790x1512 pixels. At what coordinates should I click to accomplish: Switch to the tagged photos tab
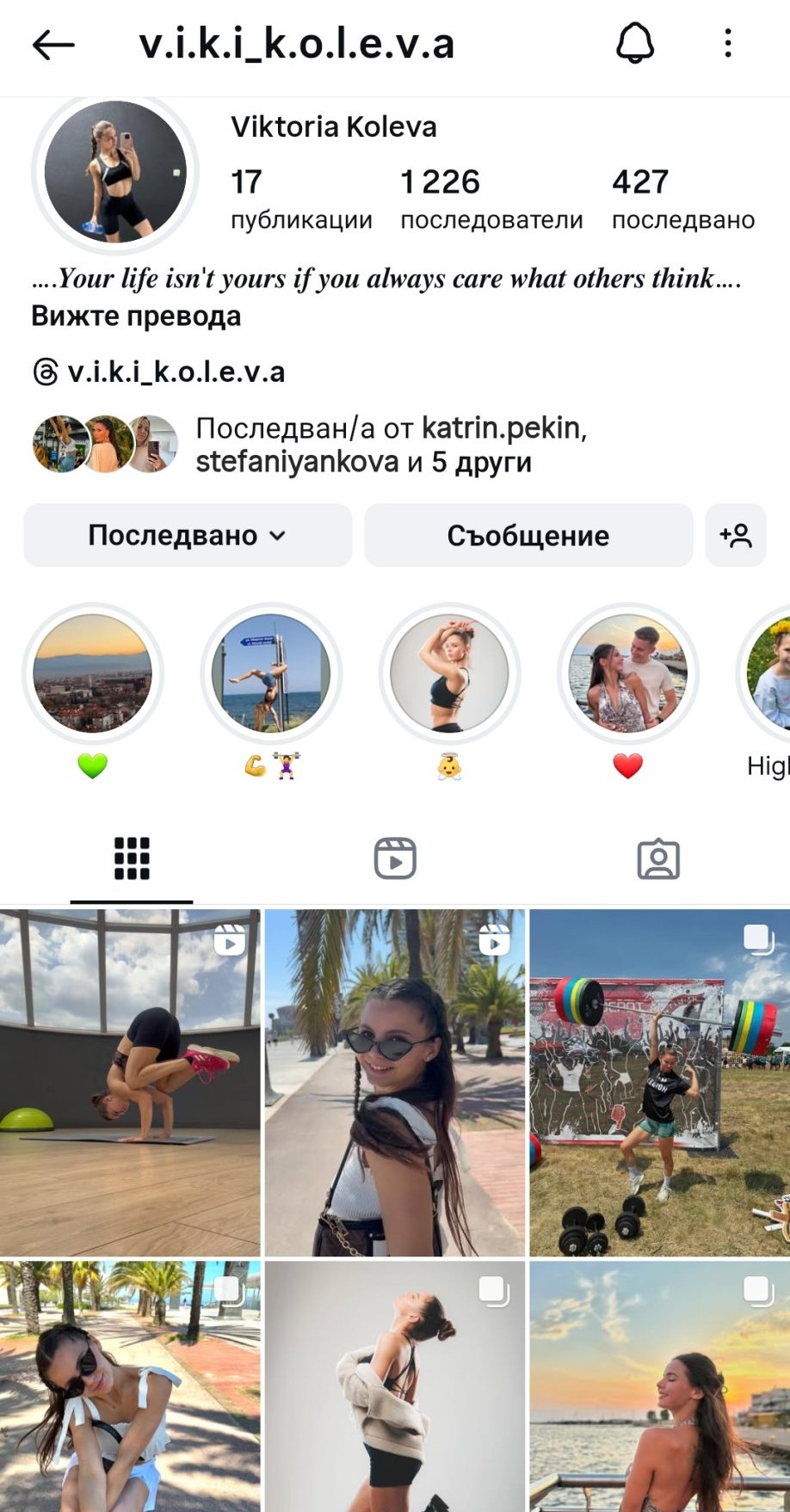point(658,858)
